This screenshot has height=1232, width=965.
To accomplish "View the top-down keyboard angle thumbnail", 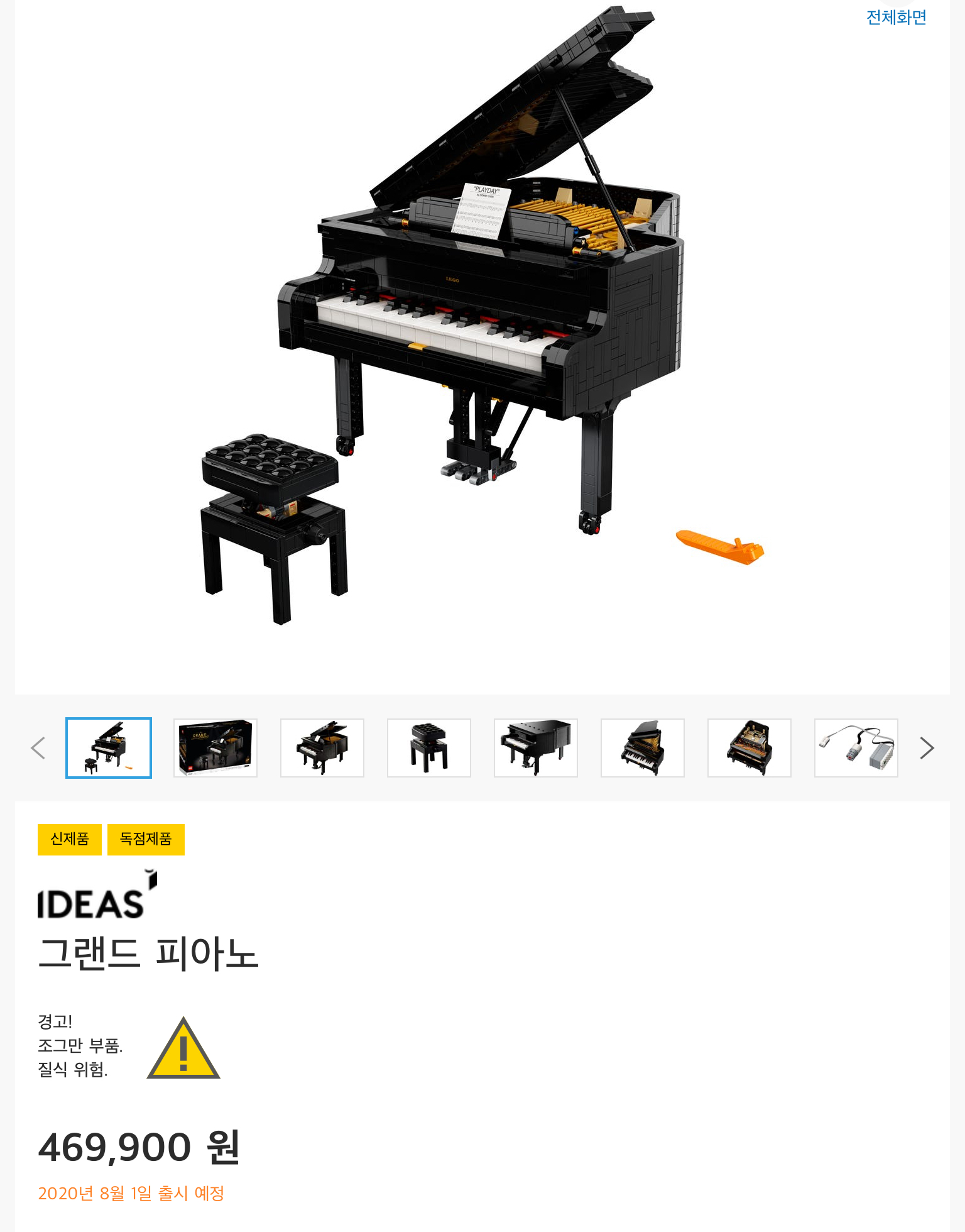I will click(x=643, y=748).
